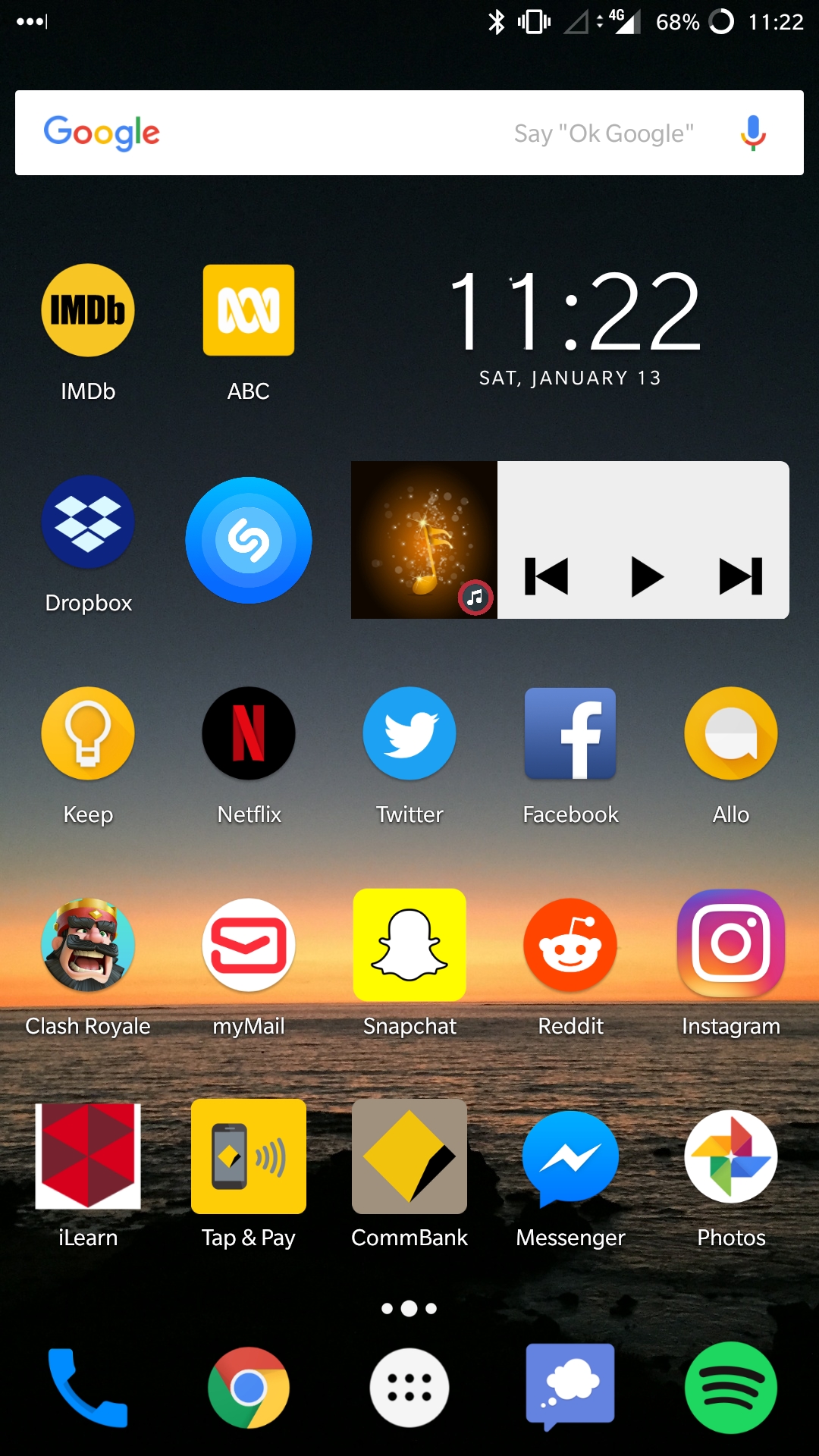Open Snapchat
The width and height of the screenshot is (819, 1456).
409,944
